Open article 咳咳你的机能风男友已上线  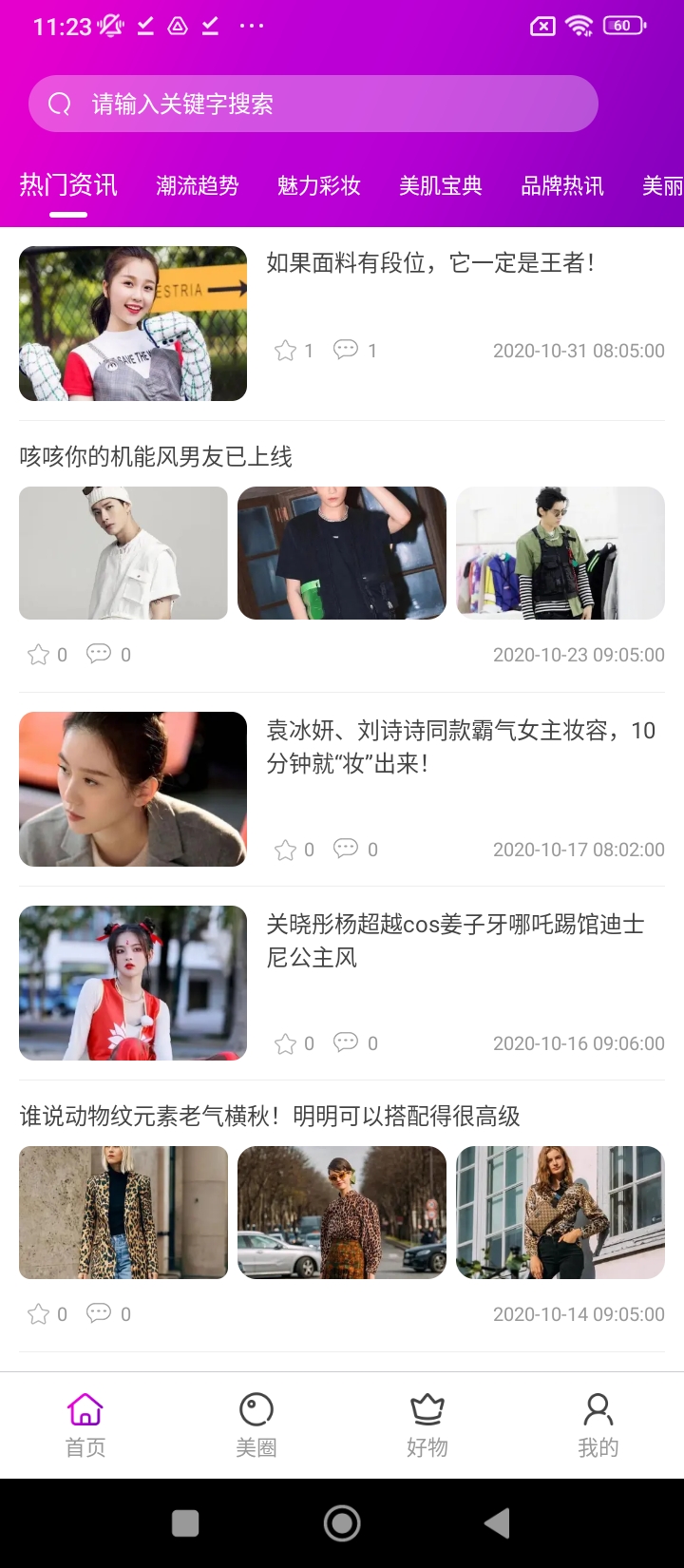156,457
